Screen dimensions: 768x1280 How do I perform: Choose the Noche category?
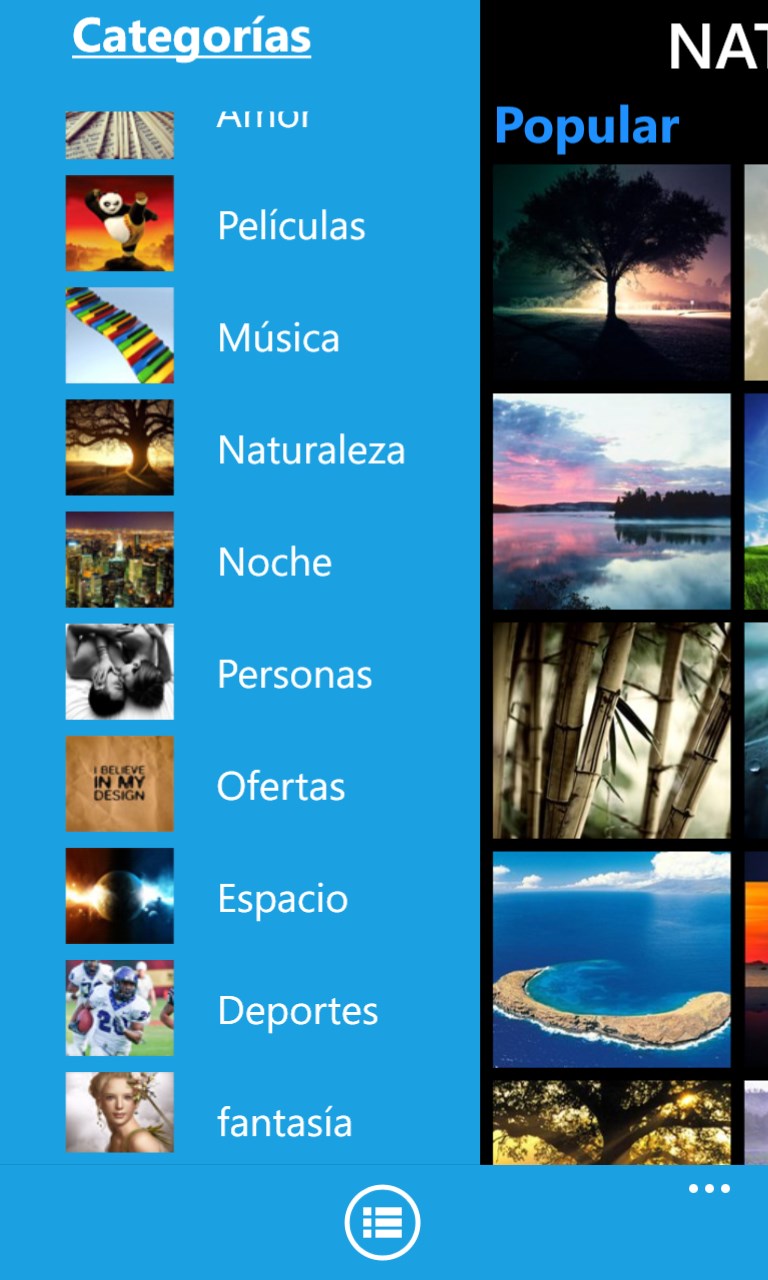tap(274, 561)
